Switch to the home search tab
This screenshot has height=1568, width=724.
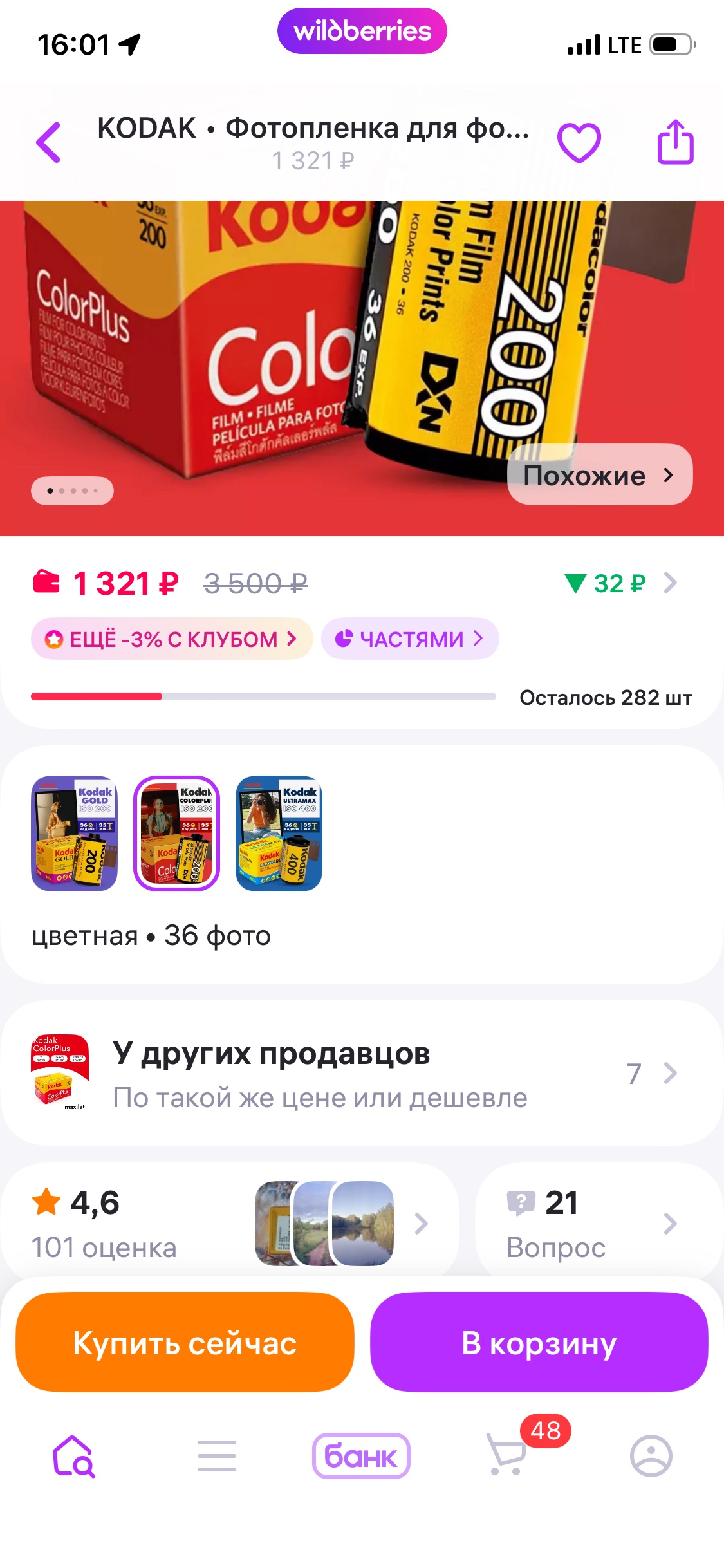click(73, 1456)
